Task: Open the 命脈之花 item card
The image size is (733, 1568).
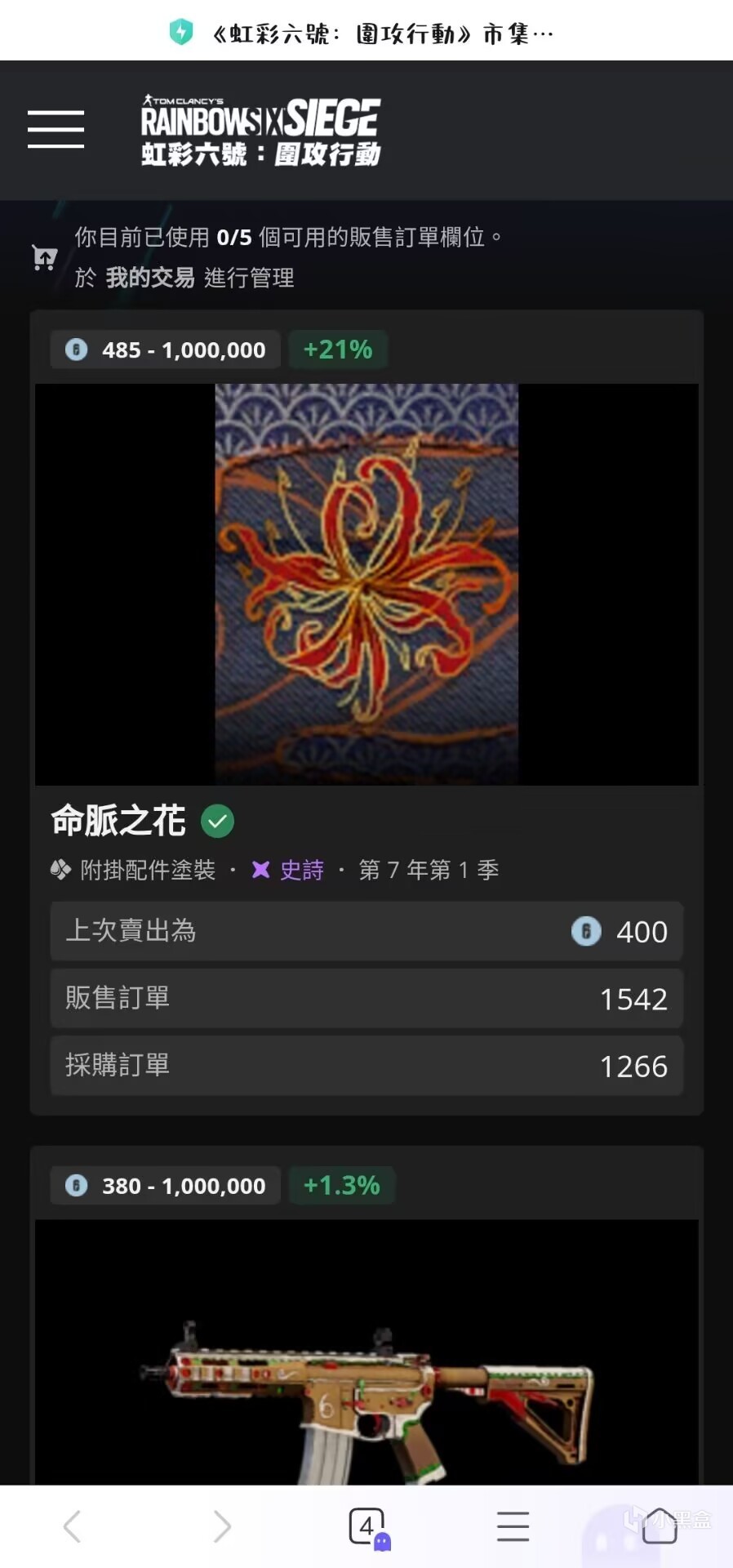Action: (366, 584)
